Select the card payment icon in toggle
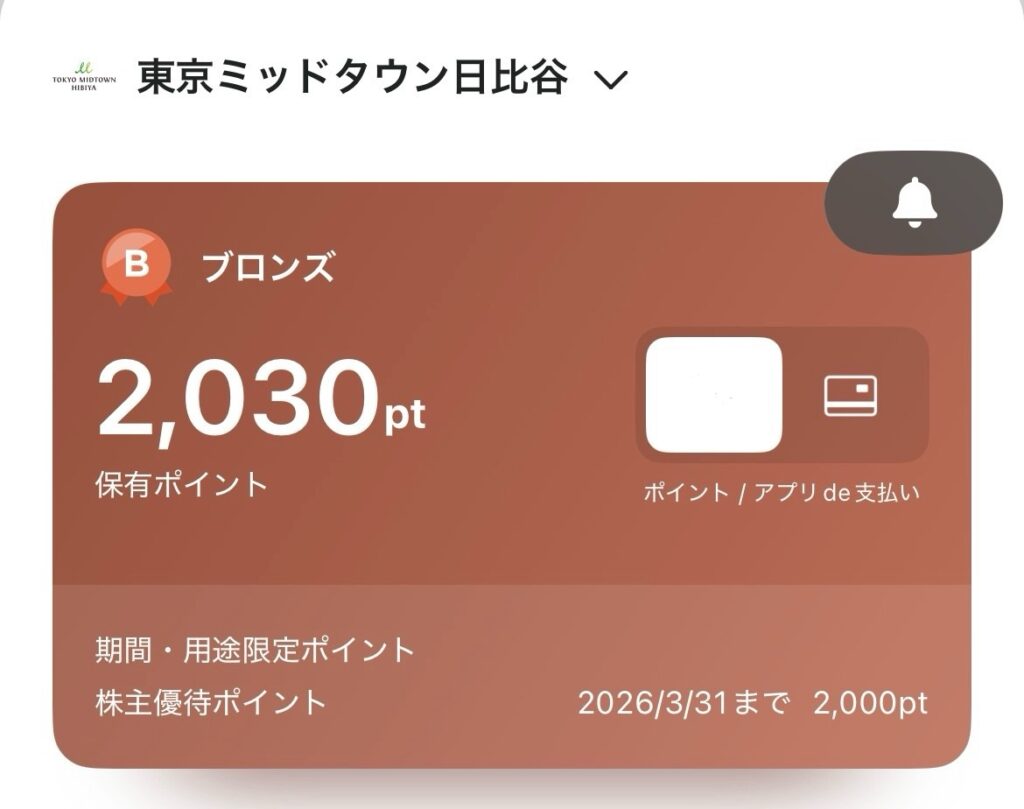This screenshot has width=1024, height=809. tap(850, 395)
